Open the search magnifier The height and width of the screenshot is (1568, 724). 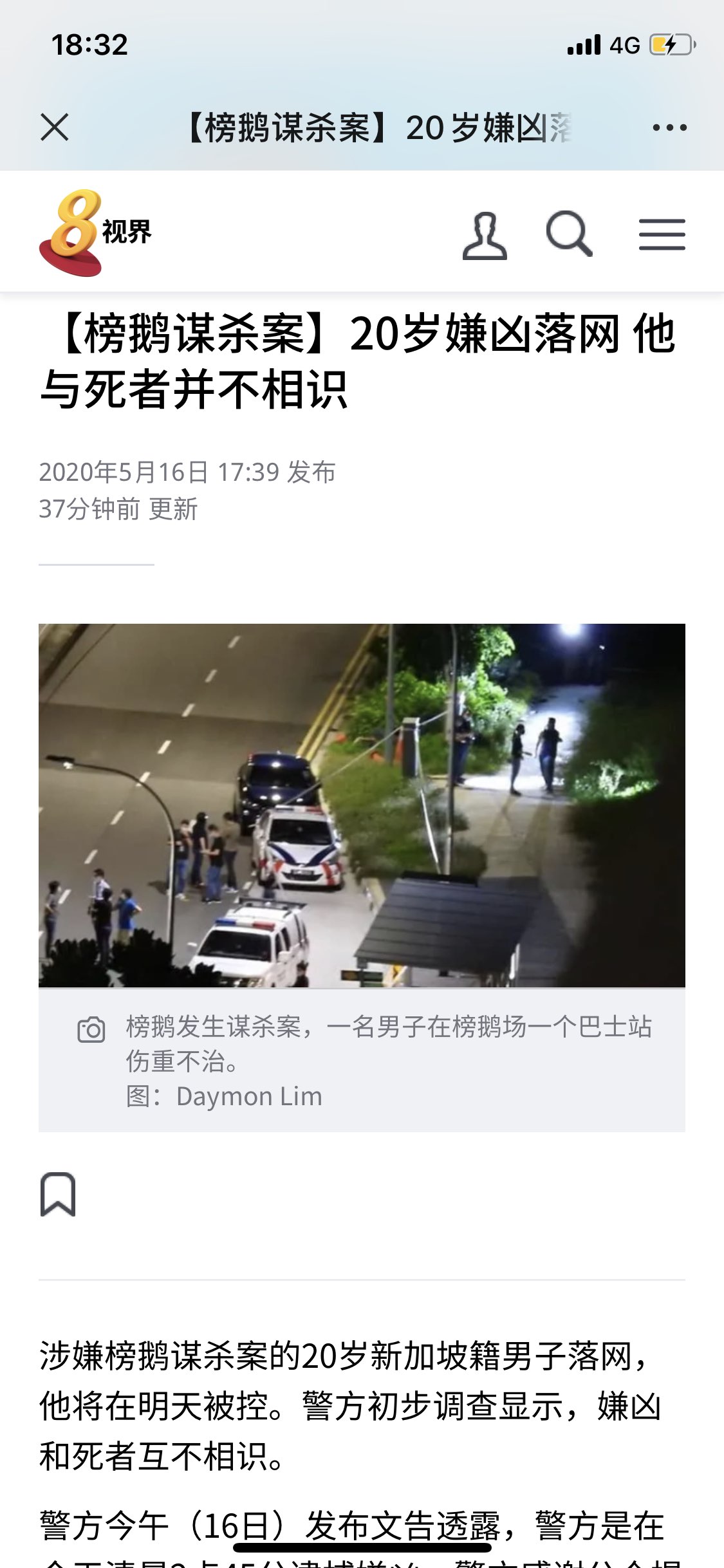coord(569,234)
